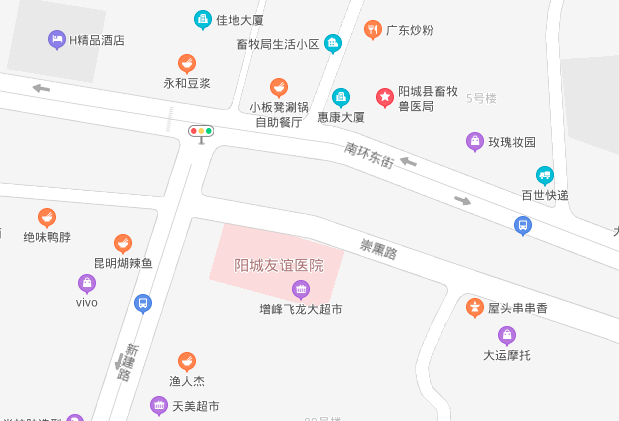Select the bus stop on 南环东街
This screenshot has height=421, width=619.
point(523,226)
